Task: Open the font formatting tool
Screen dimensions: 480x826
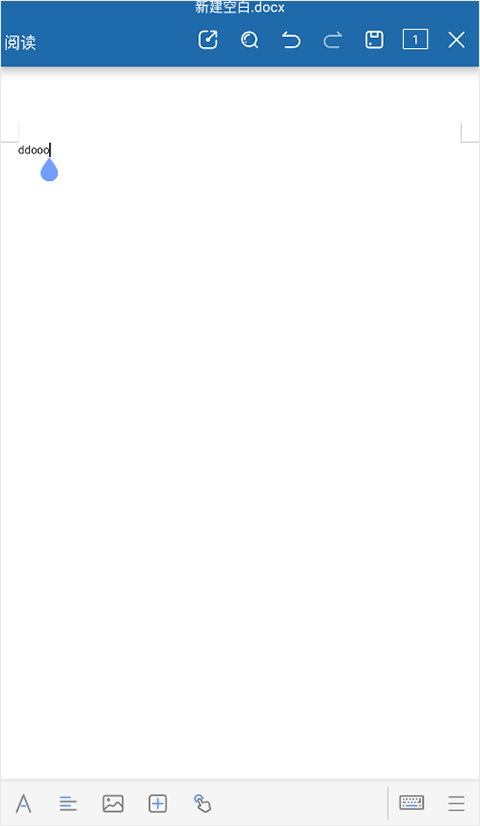Action: 23,804
